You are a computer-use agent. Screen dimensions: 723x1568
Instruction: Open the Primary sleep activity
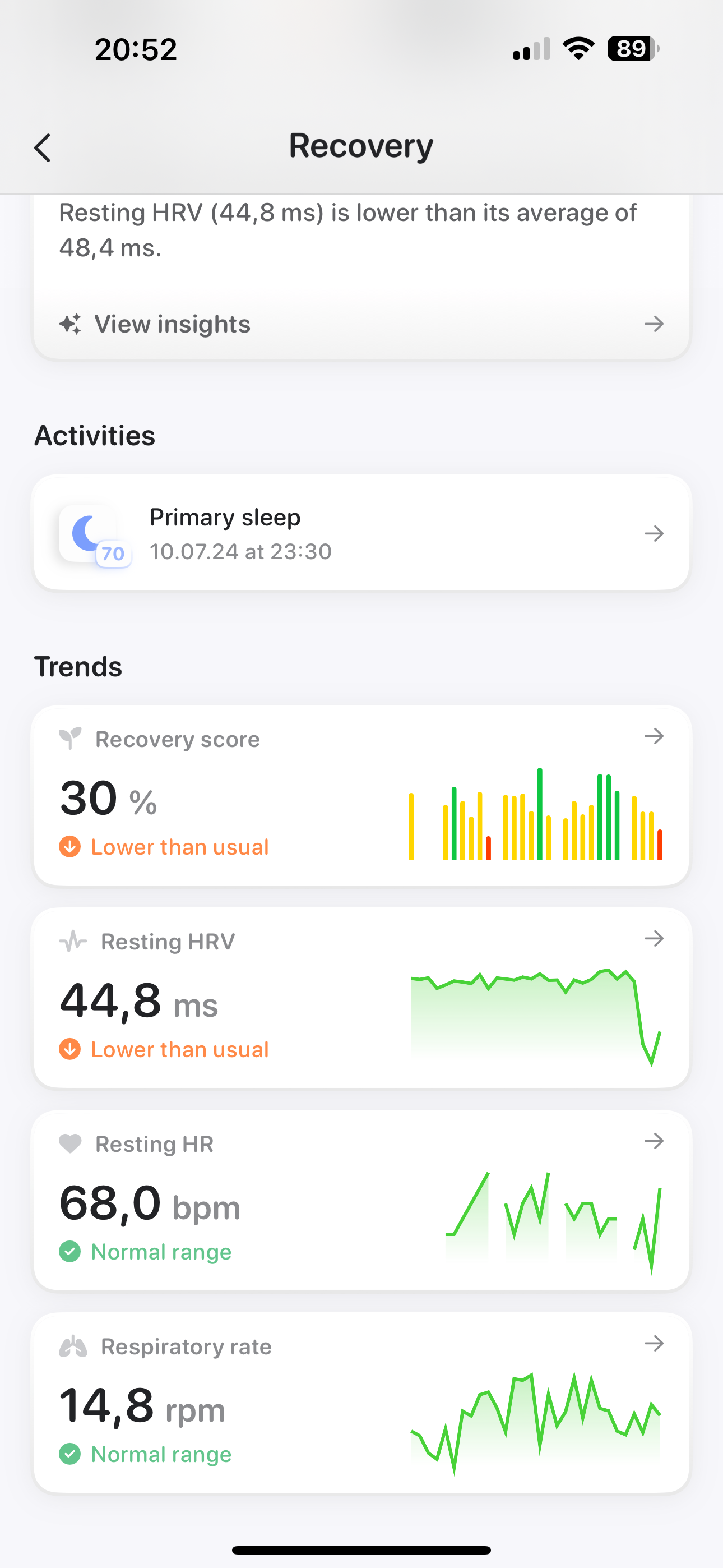(360, 533)
